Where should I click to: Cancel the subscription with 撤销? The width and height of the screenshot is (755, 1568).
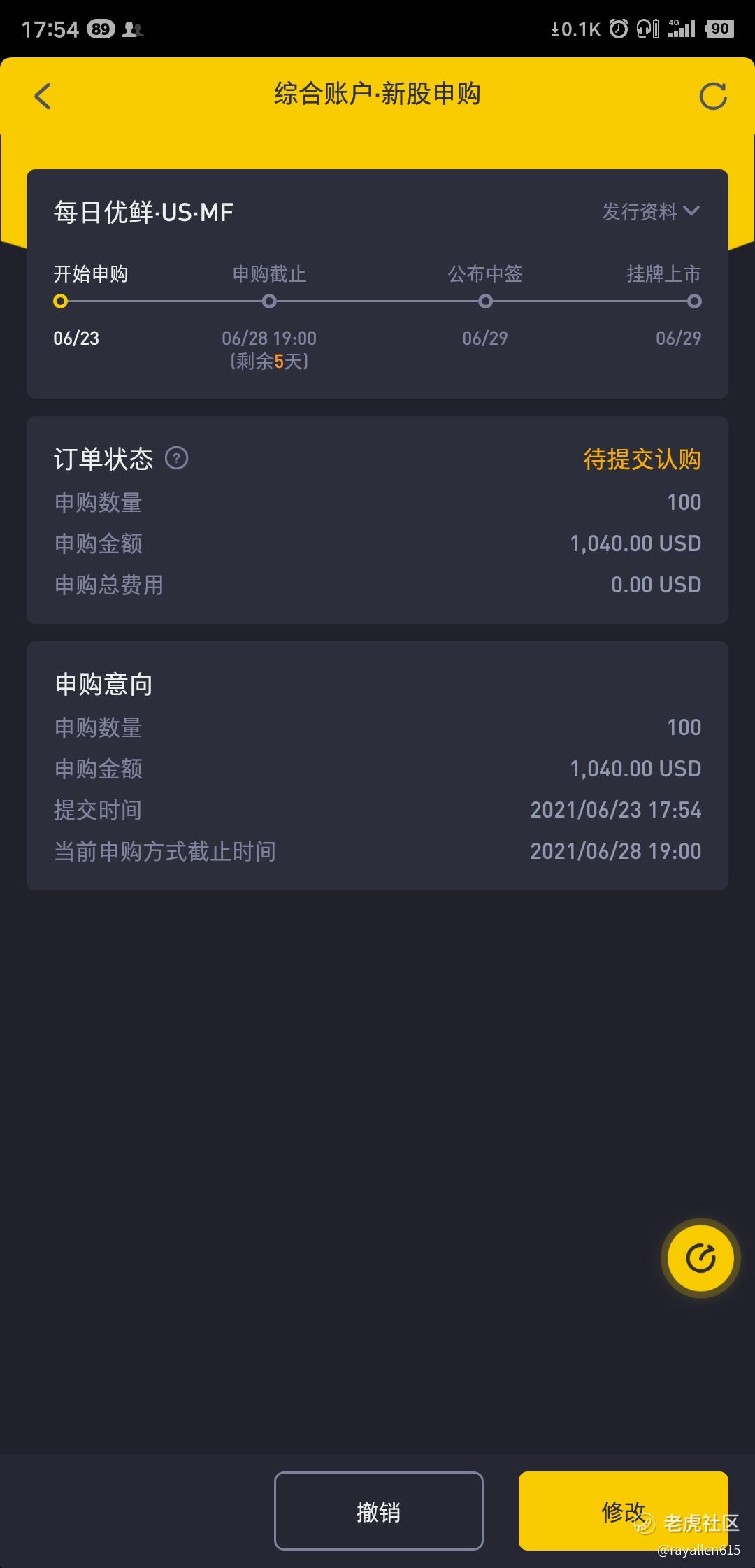(x=379, y=1511)
